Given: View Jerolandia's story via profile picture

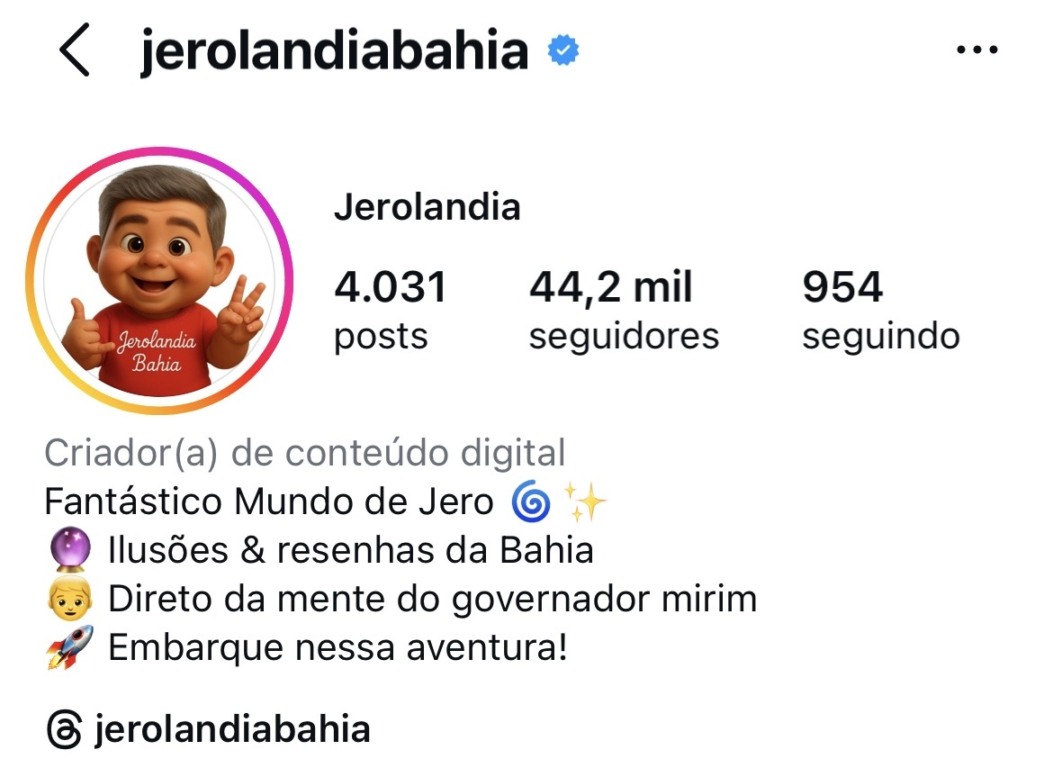Looking at the screenshot, I should click(160, 281).
